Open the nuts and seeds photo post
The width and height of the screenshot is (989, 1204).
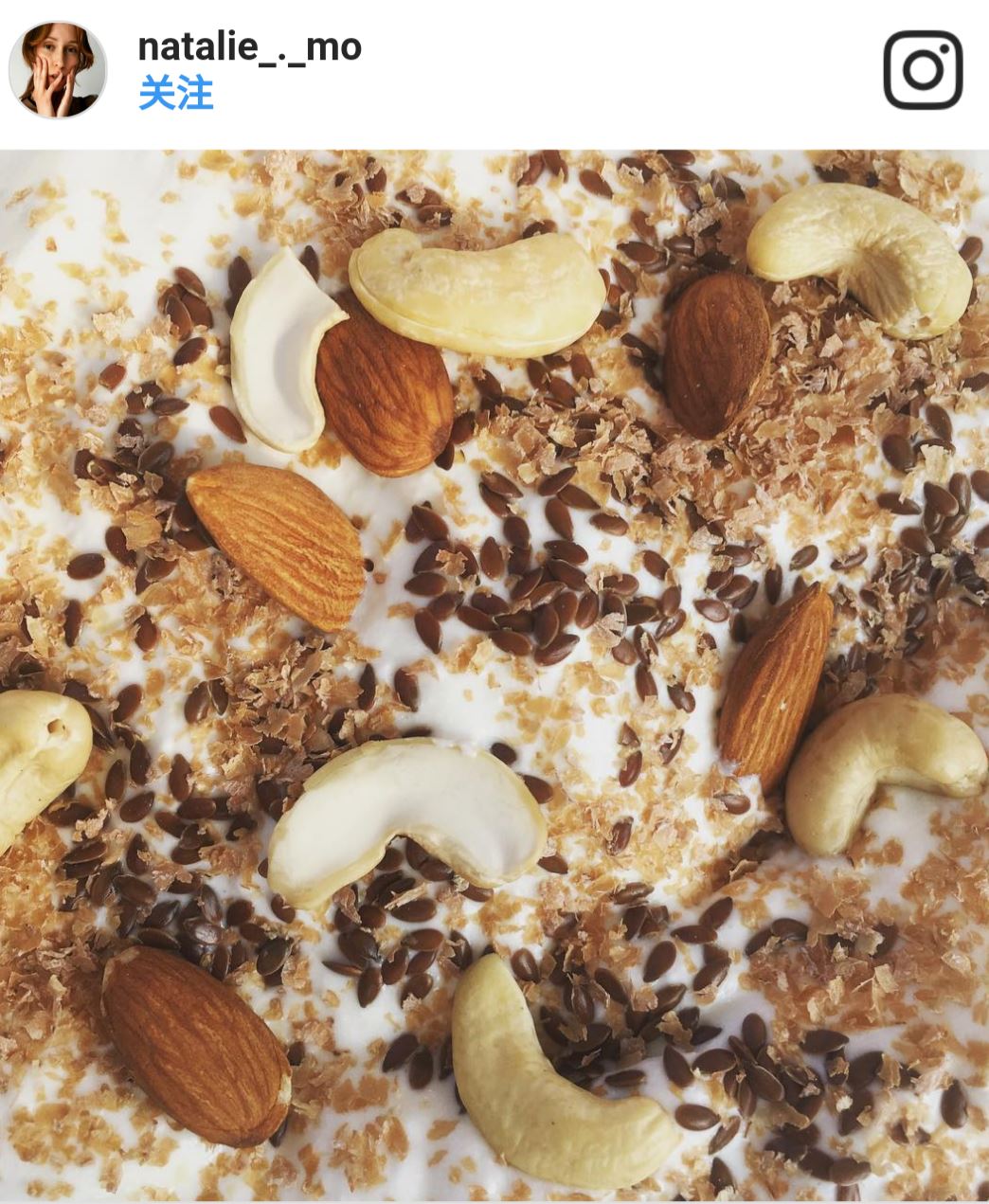[494, 674]
